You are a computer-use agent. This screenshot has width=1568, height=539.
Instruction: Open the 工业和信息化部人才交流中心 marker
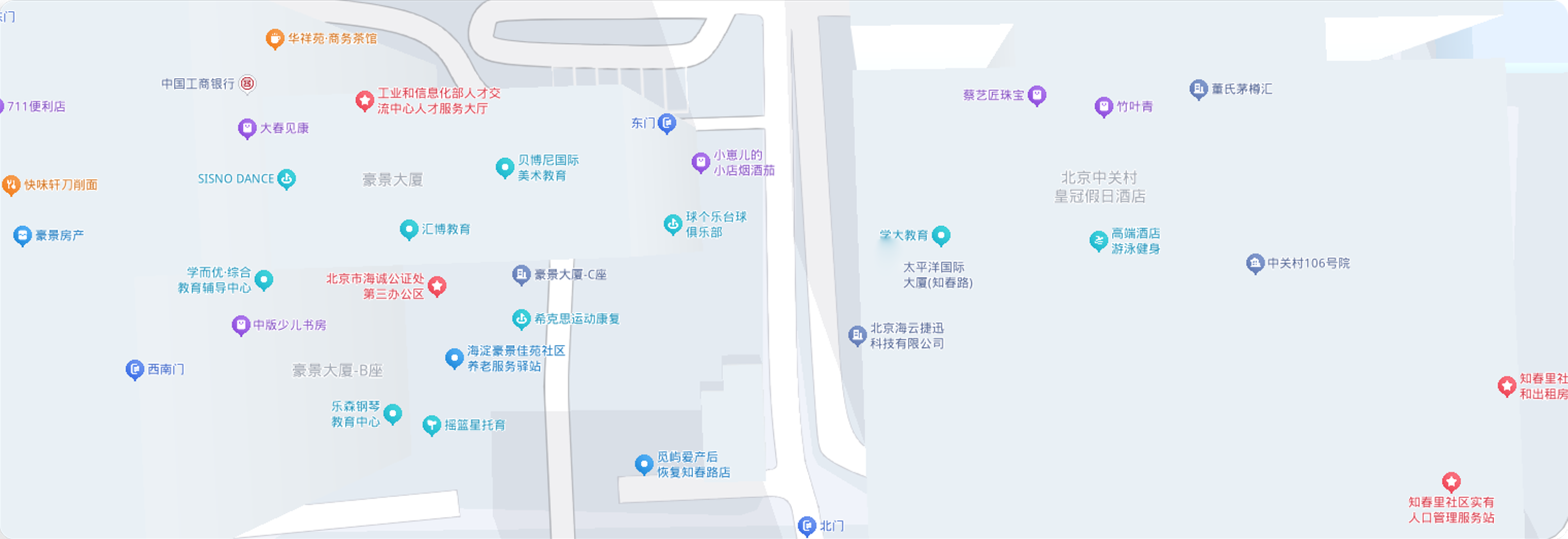364,100
